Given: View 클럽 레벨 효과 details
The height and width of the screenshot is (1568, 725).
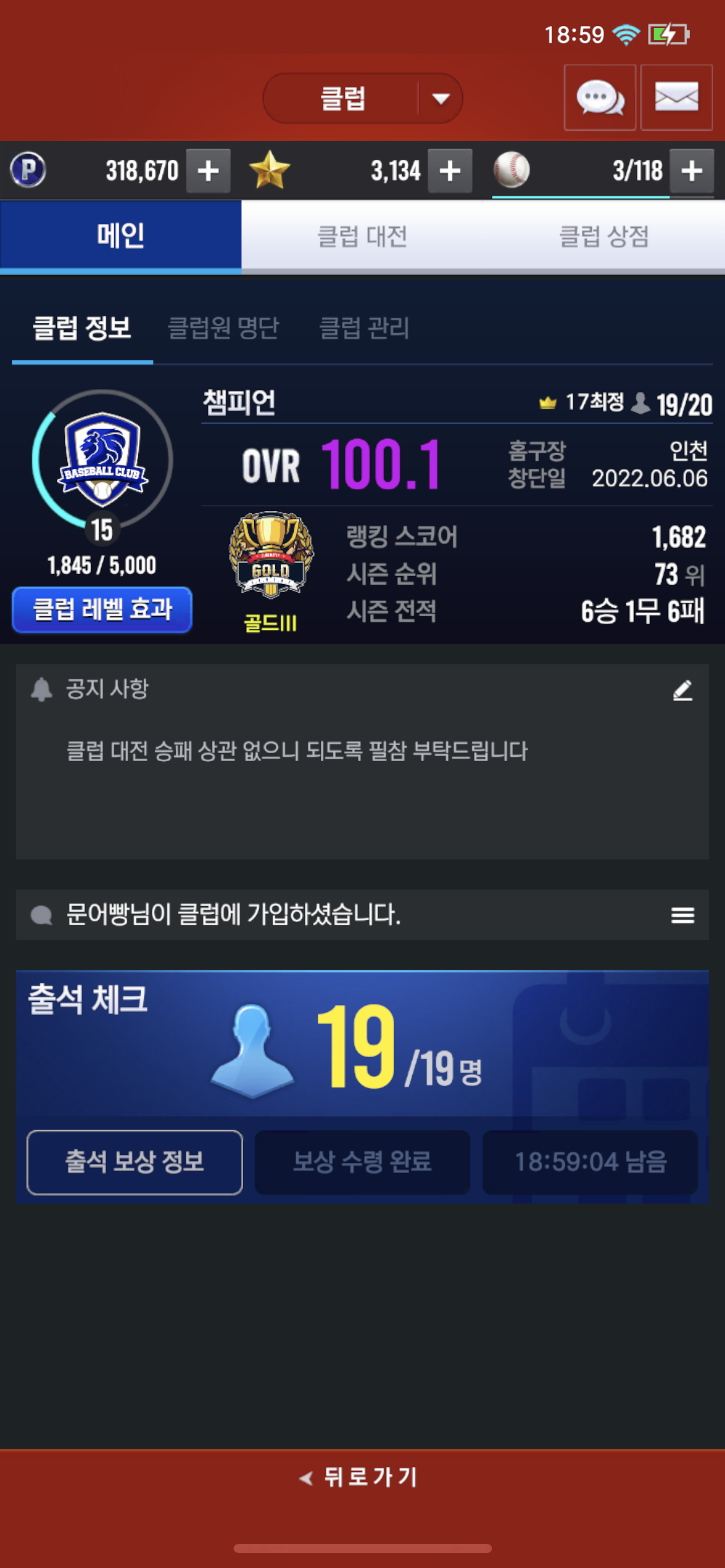Looking at the screenshot, I should click(102, 609).
